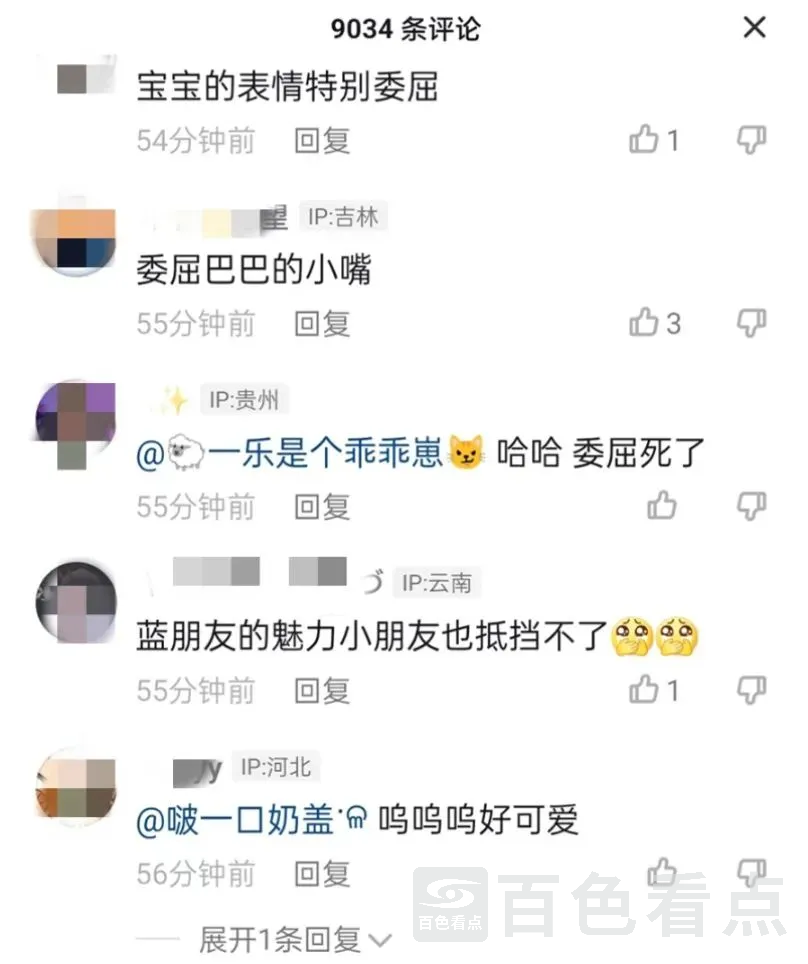Open the avatar of the 河北 commenter

75,787
